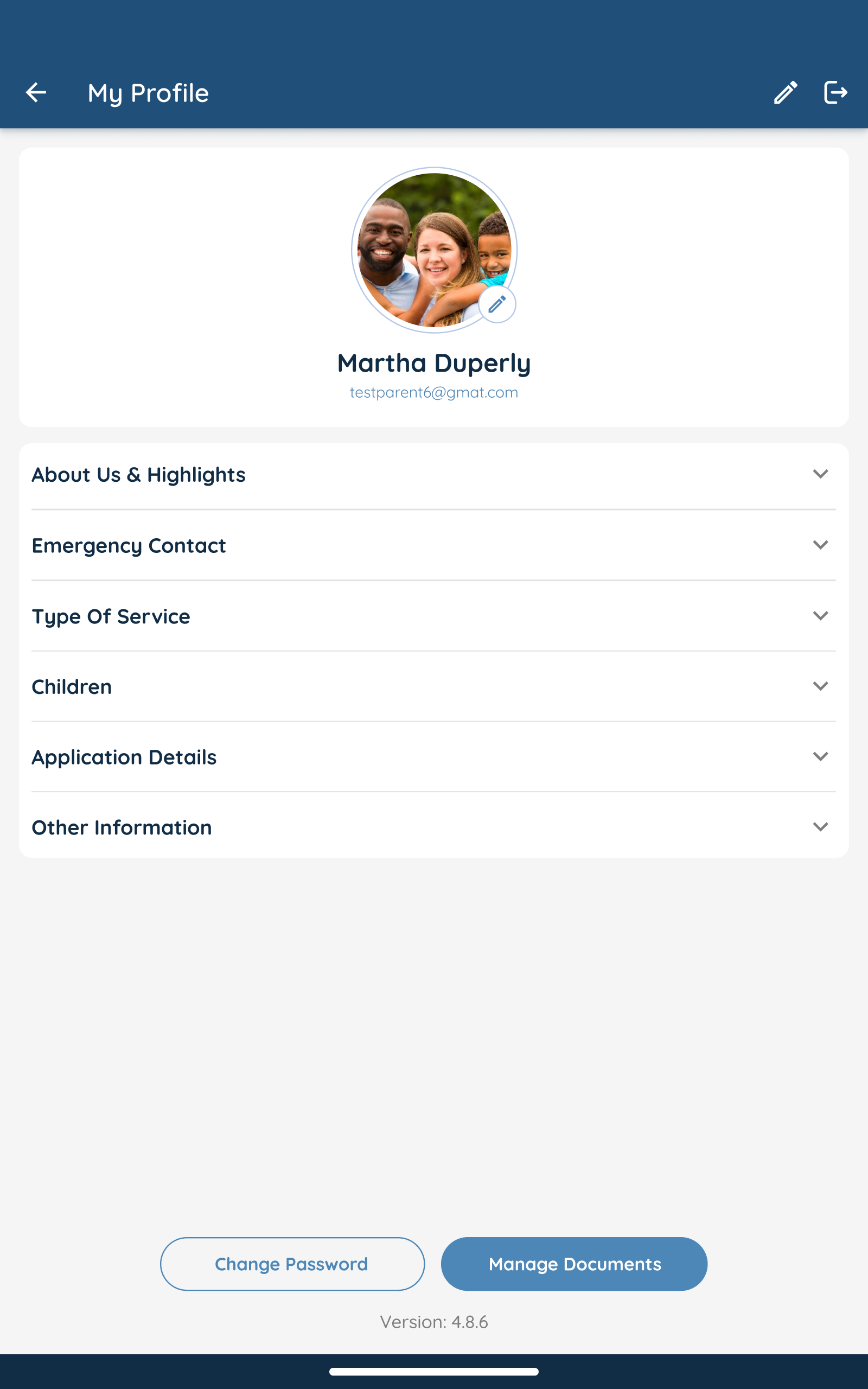868x1389 pixels.
Task: Go back from My Profile
Action: [36, 92]
